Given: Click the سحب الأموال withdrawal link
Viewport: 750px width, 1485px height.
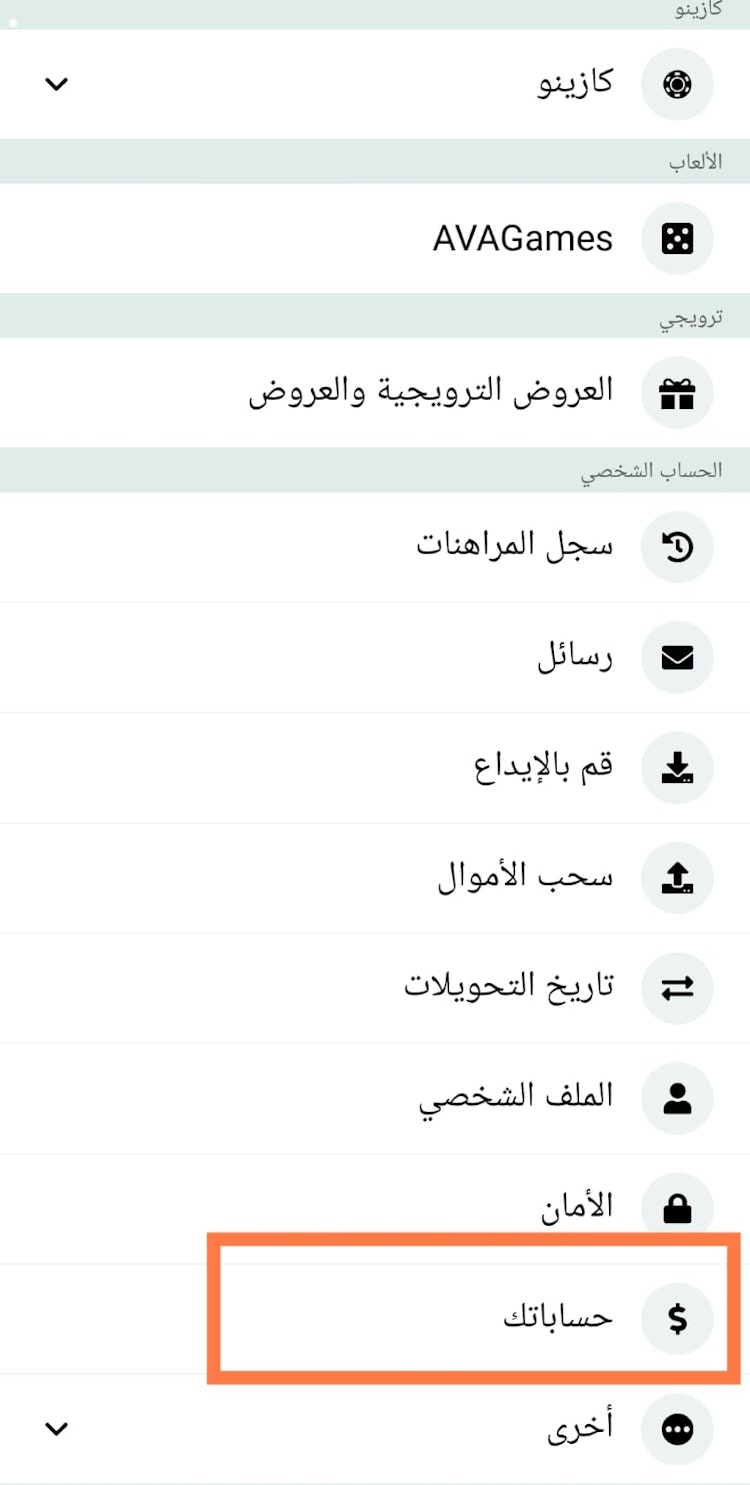Looking at the screenshot, I should (530, 877).
